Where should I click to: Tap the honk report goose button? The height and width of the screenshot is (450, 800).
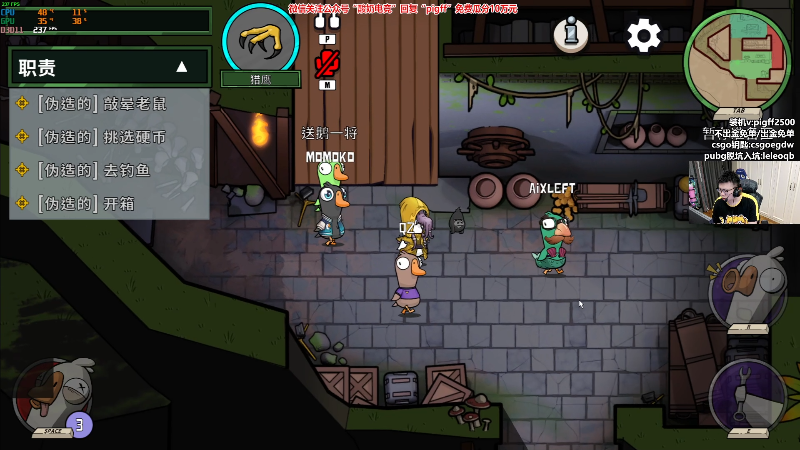click(747, 291)
